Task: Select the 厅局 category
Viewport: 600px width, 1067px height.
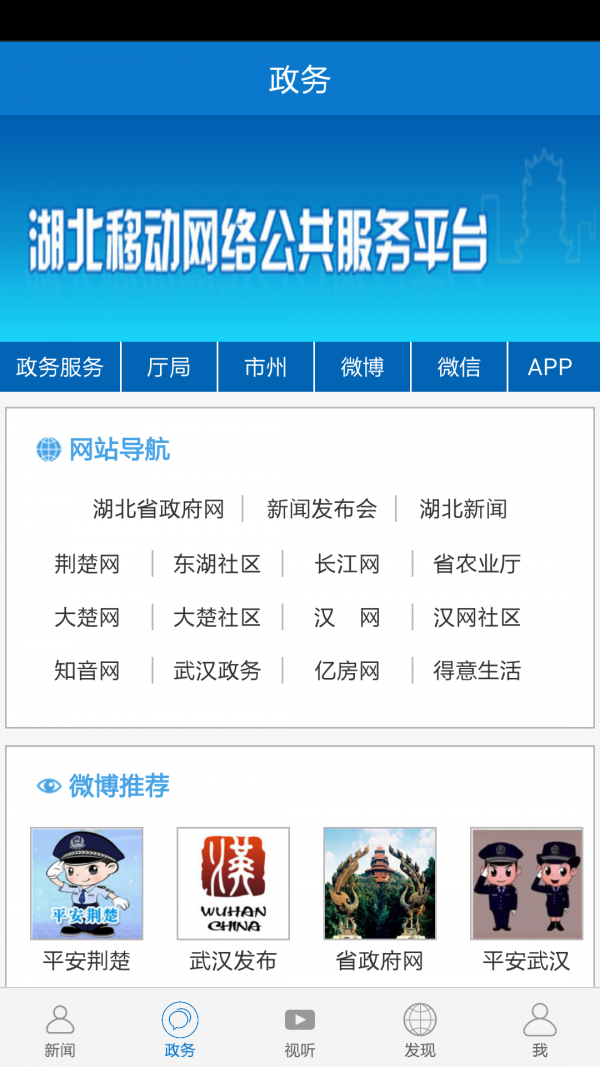Action: click(168, 367)
